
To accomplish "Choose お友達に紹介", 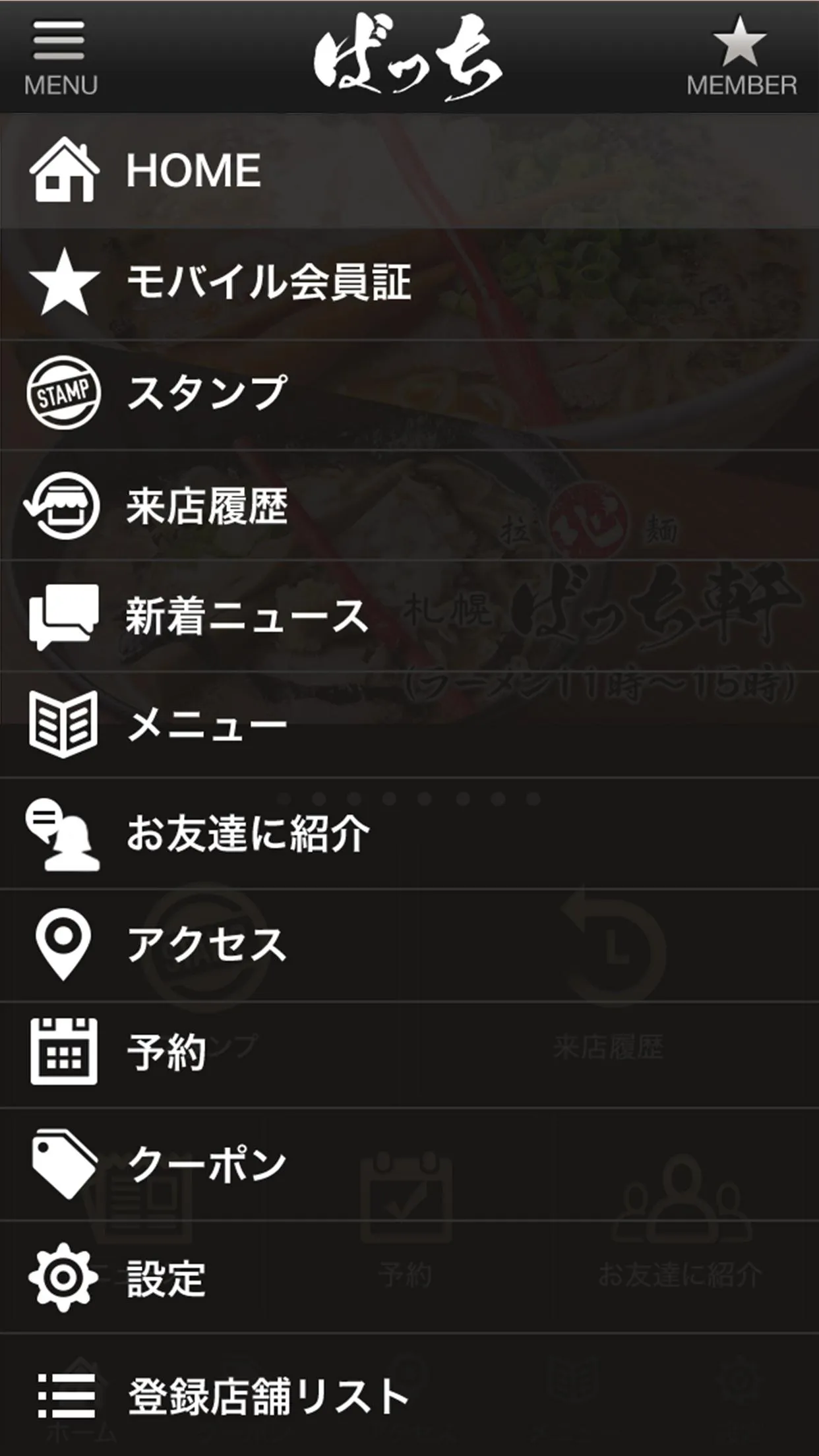I will click(409, 834).
